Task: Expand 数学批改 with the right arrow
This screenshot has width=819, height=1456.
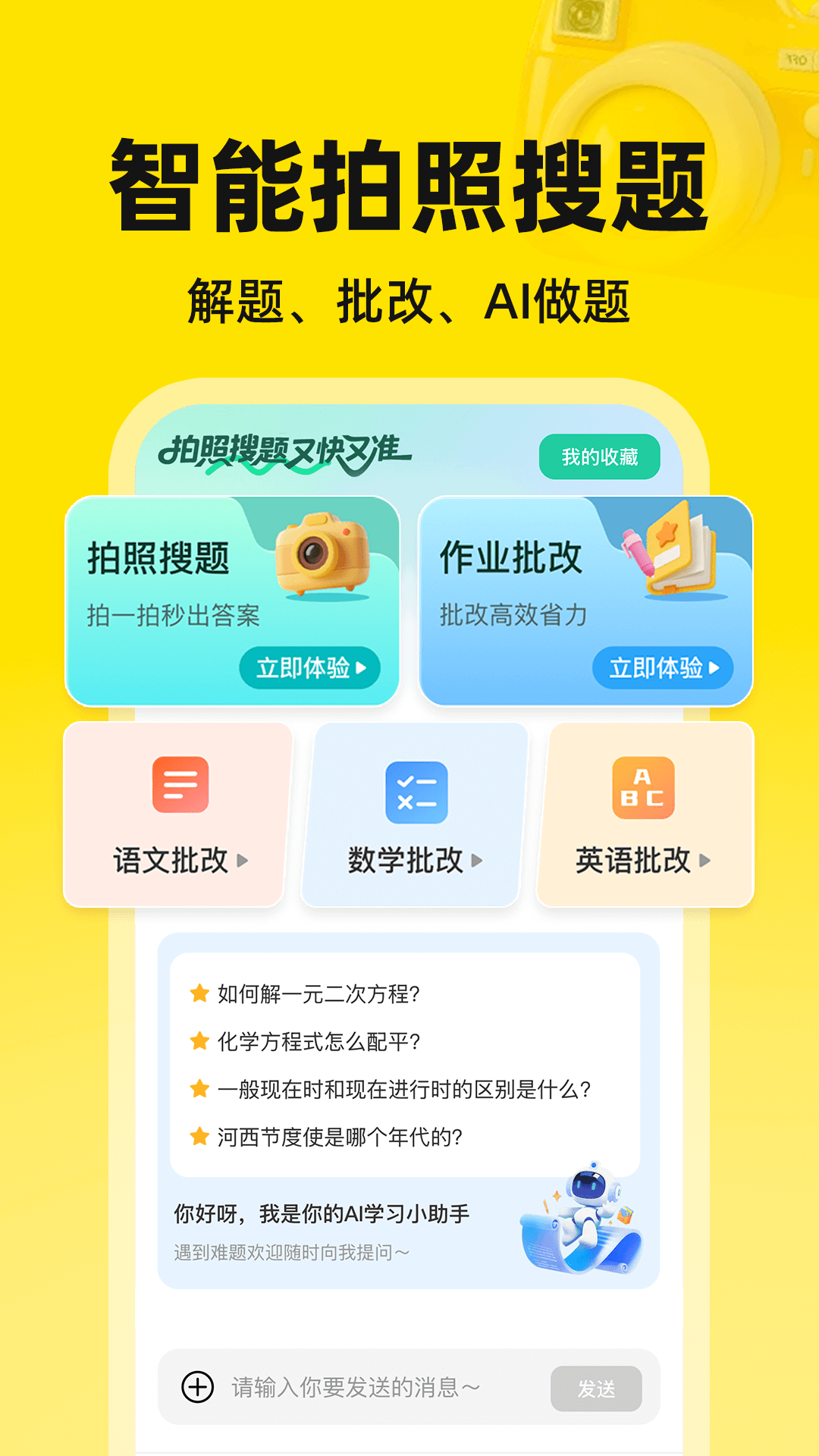Action: point(478,861)
